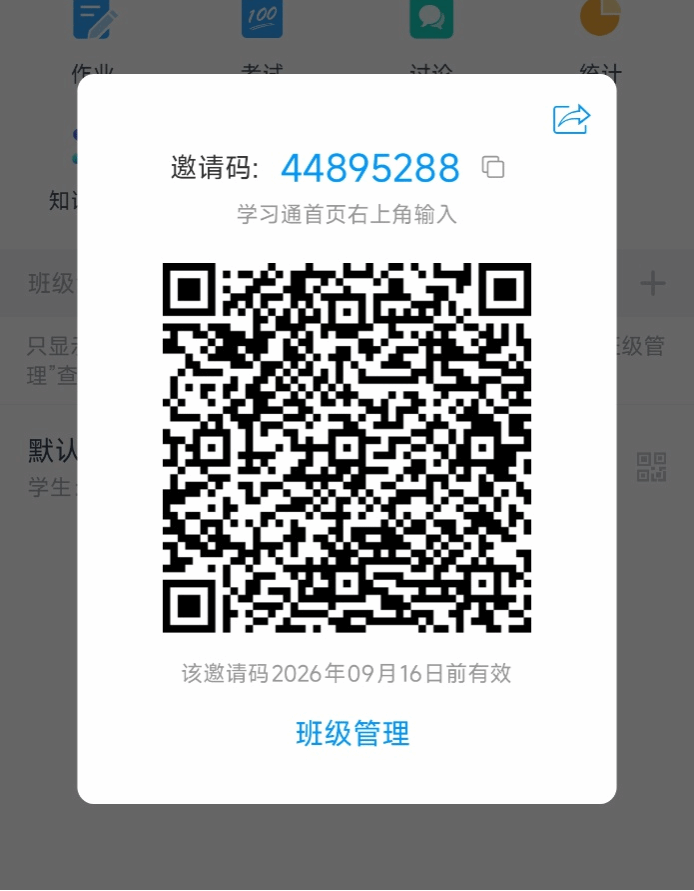Screen dimensions: 694x891
Task: Copy invitation code 44895288
Action: (x=493, y=167)
